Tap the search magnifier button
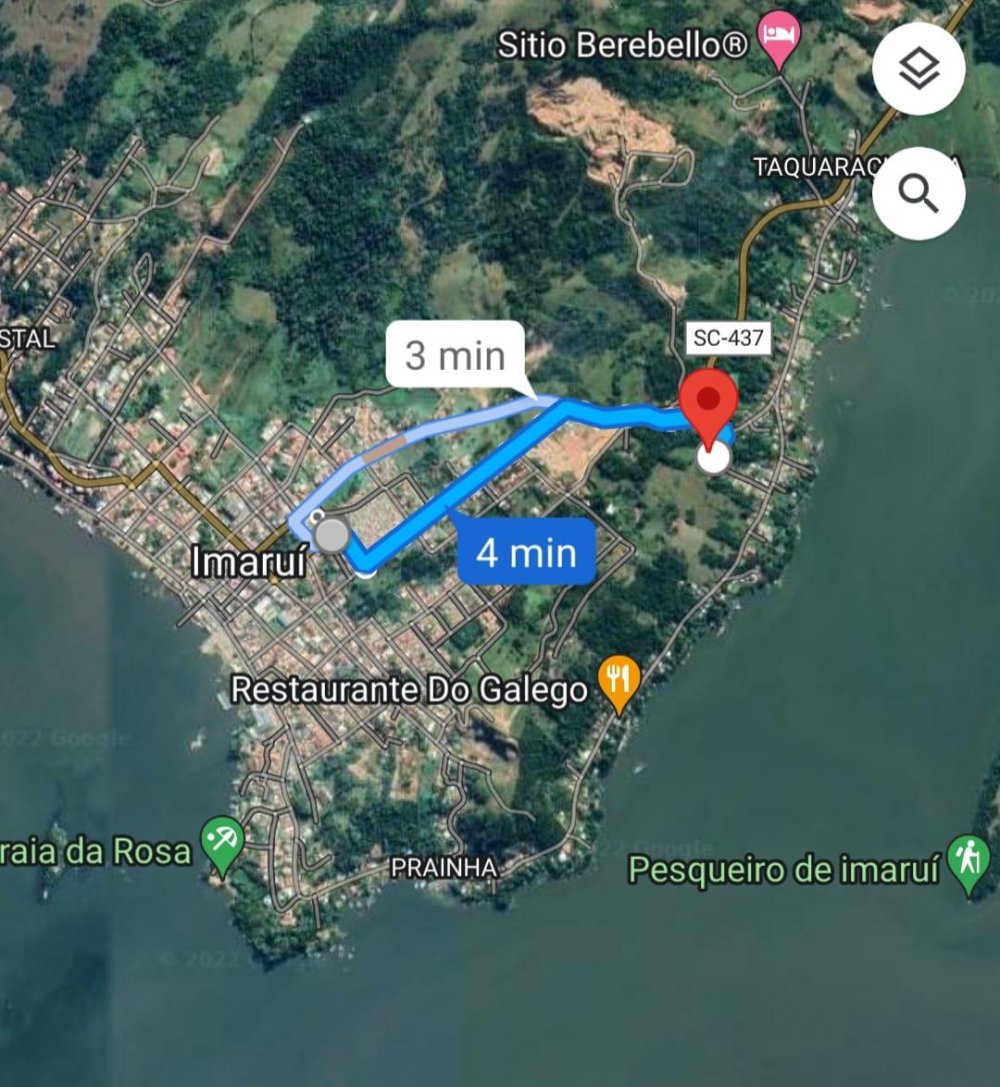This screenshot has height=1087, width=1000. tap(918, 194)
